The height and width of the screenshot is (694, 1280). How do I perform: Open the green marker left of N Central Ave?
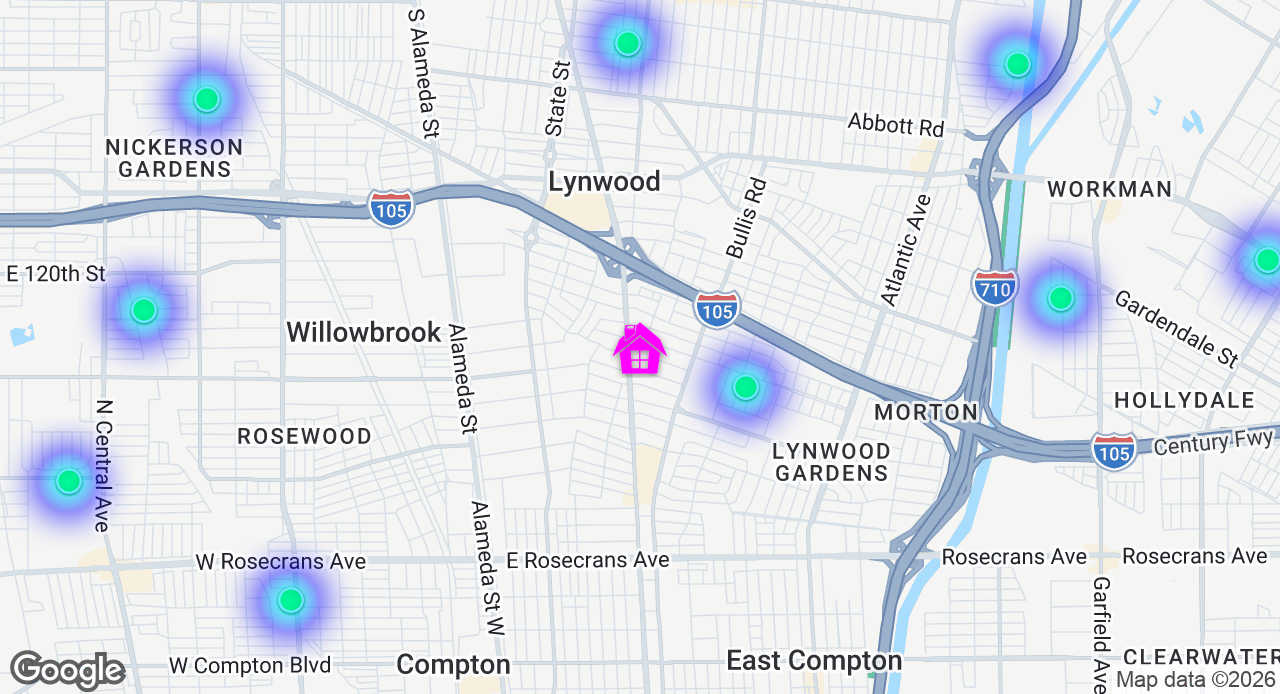pyautogui.click(x=68, y=481)
